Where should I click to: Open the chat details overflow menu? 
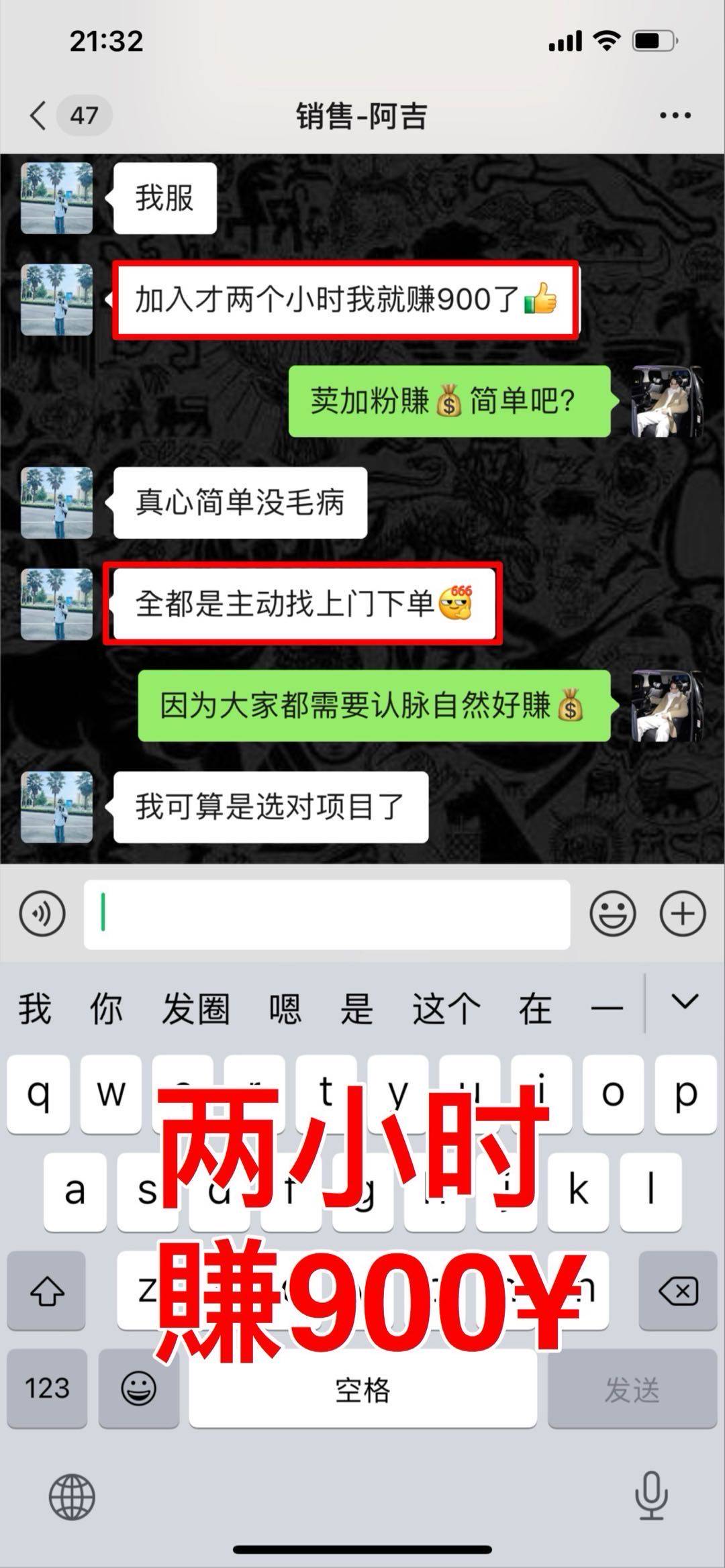point(675,115)
